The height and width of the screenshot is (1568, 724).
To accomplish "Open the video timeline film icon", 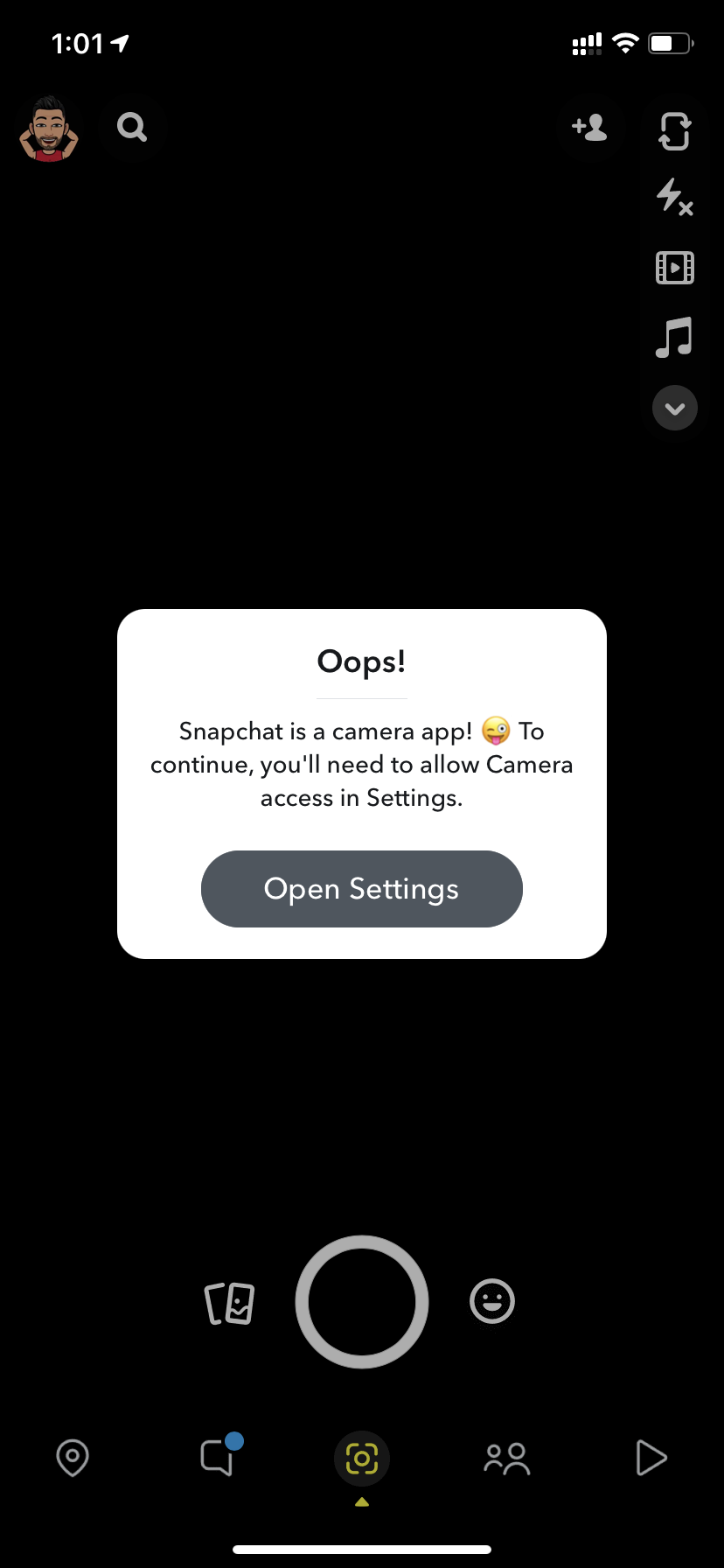I will coord(674,268).
